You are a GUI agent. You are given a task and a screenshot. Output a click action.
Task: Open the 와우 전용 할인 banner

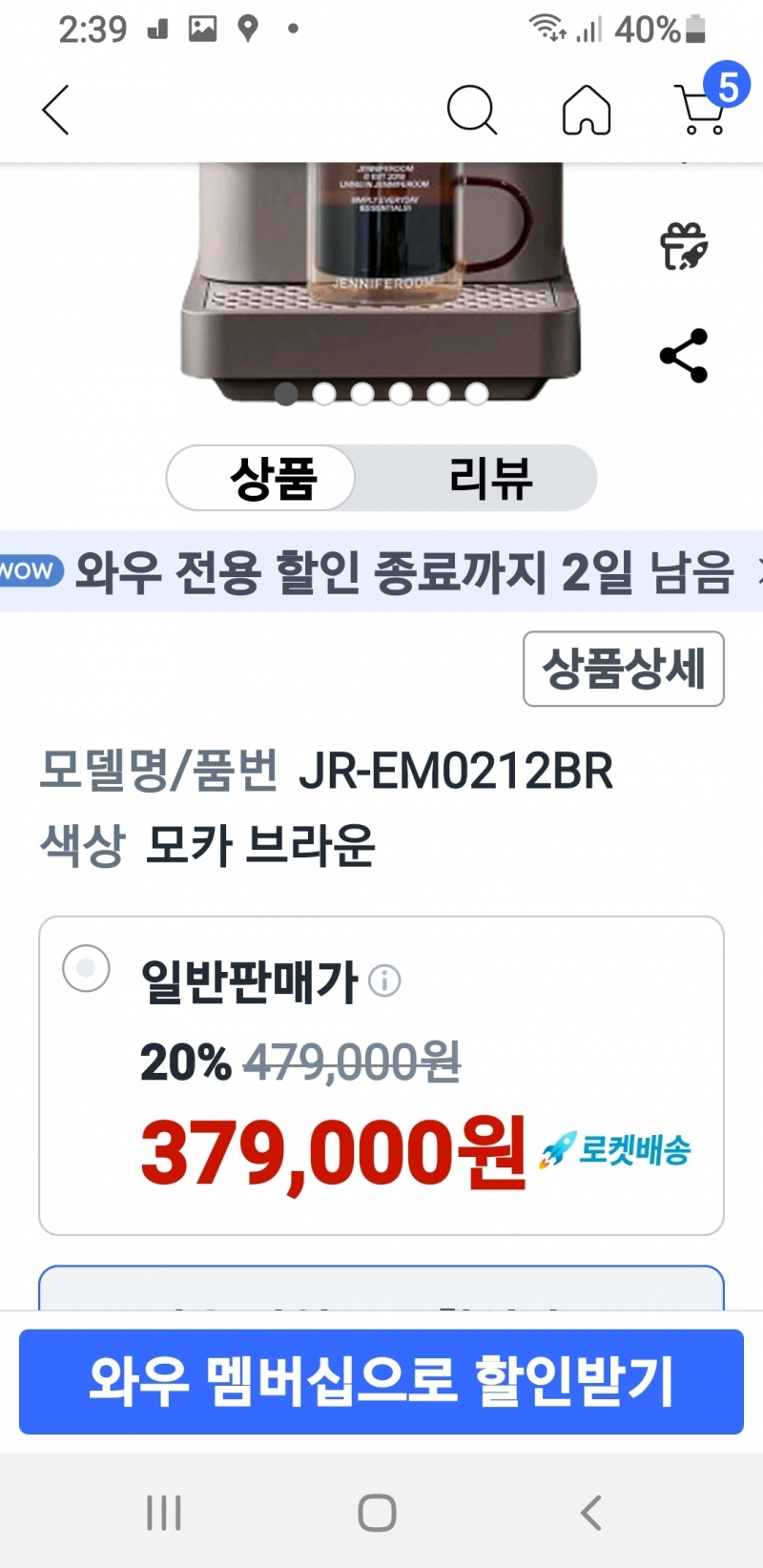tap(381, 571)
